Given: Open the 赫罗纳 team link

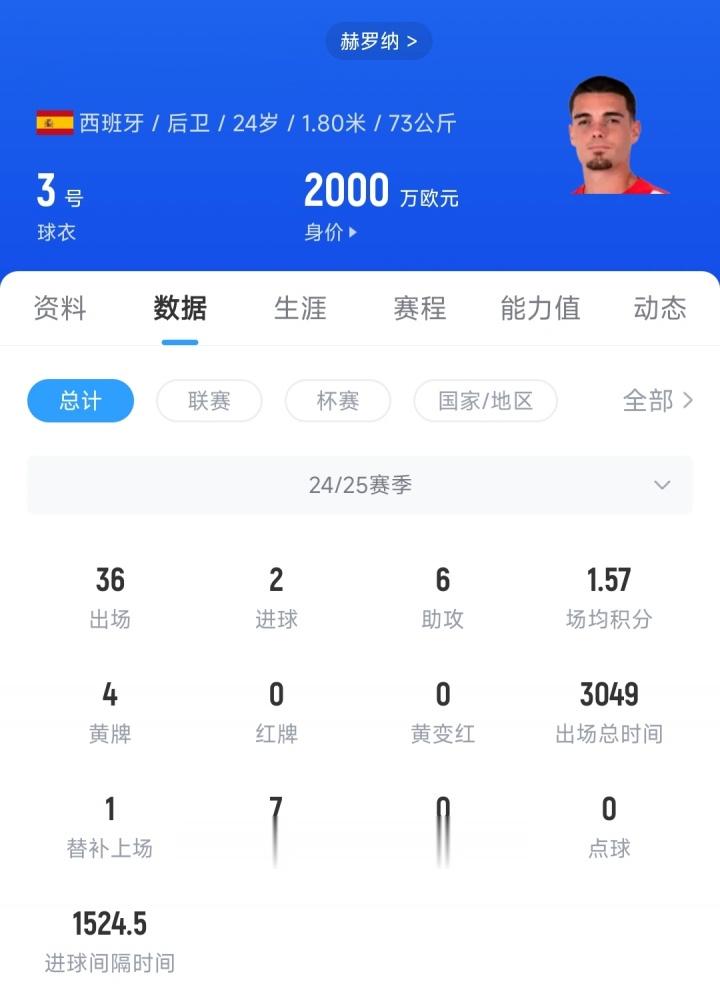Looking at the screenshot, I should point(378,42).
